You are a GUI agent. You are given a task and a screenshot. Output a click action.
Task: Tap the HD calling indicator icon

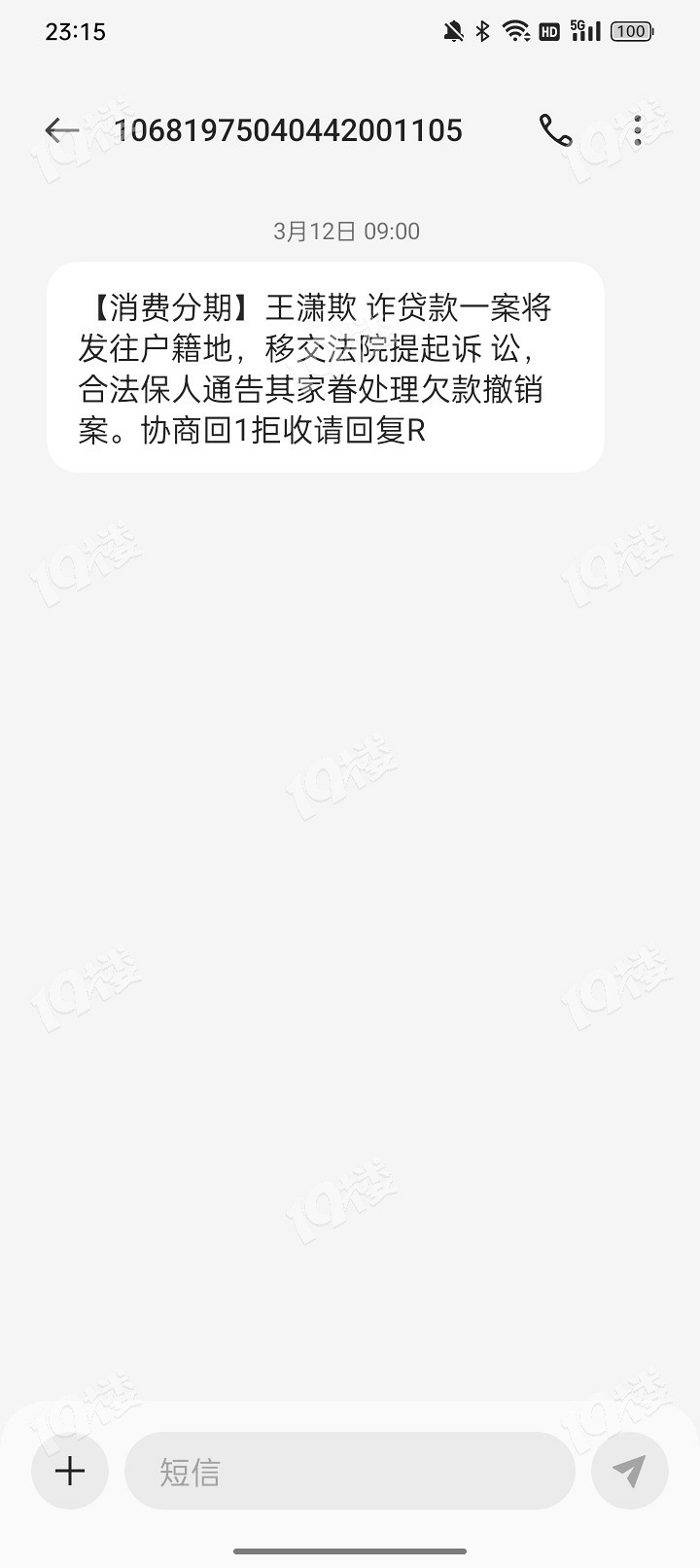pyautogui.click(x=547, y=31)
